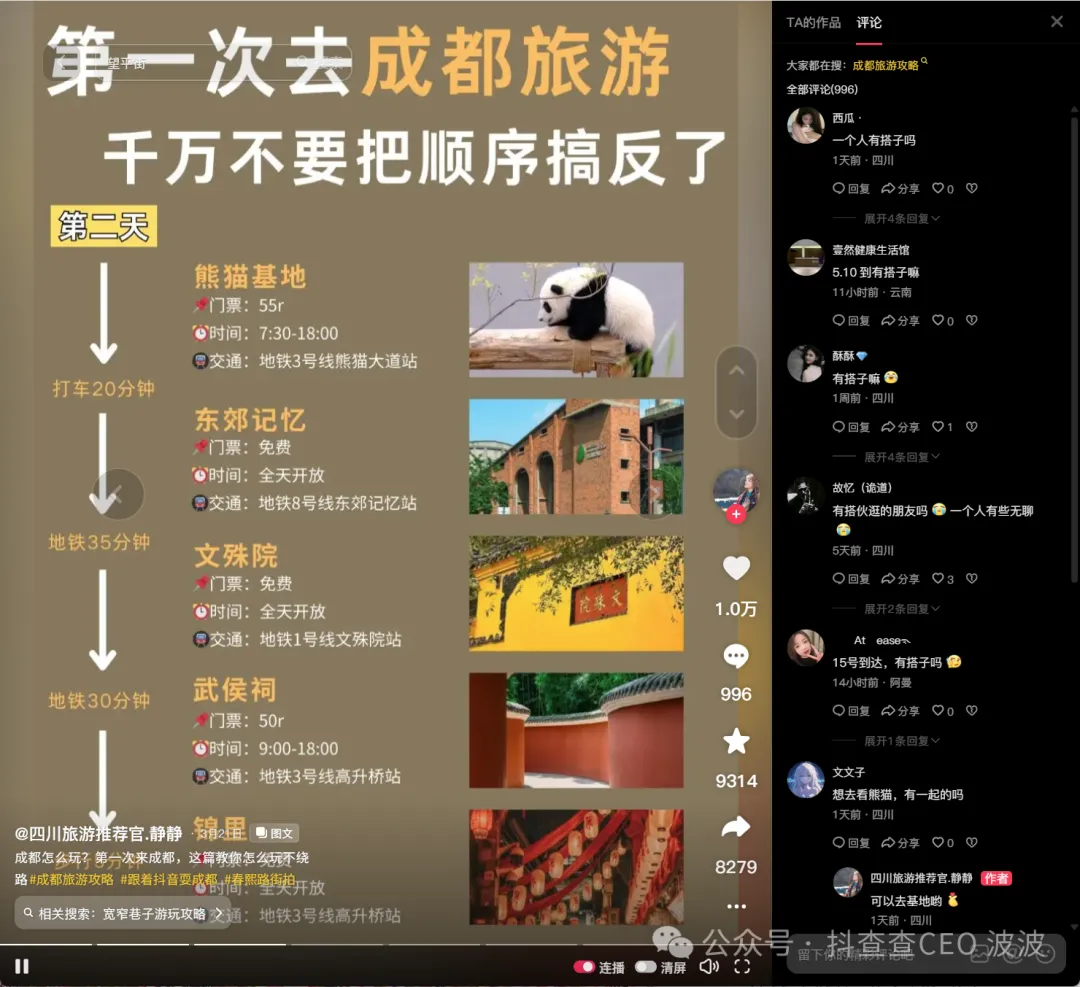Mute the video sound
1080x987 pixels.
[709, 967]
